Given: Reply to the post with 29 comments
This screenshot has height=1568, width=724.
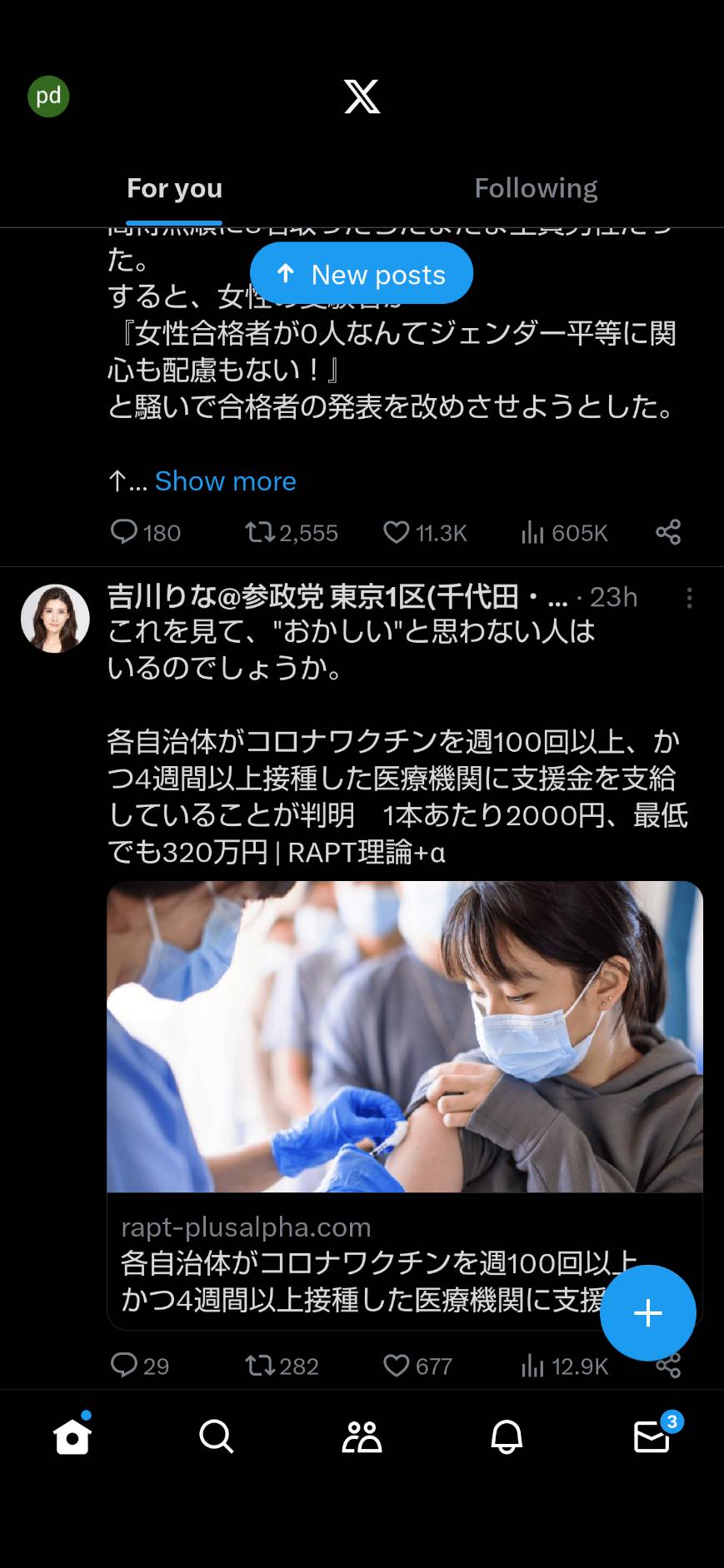Looking at the screenshot, I should click(x=139, y=1366).
